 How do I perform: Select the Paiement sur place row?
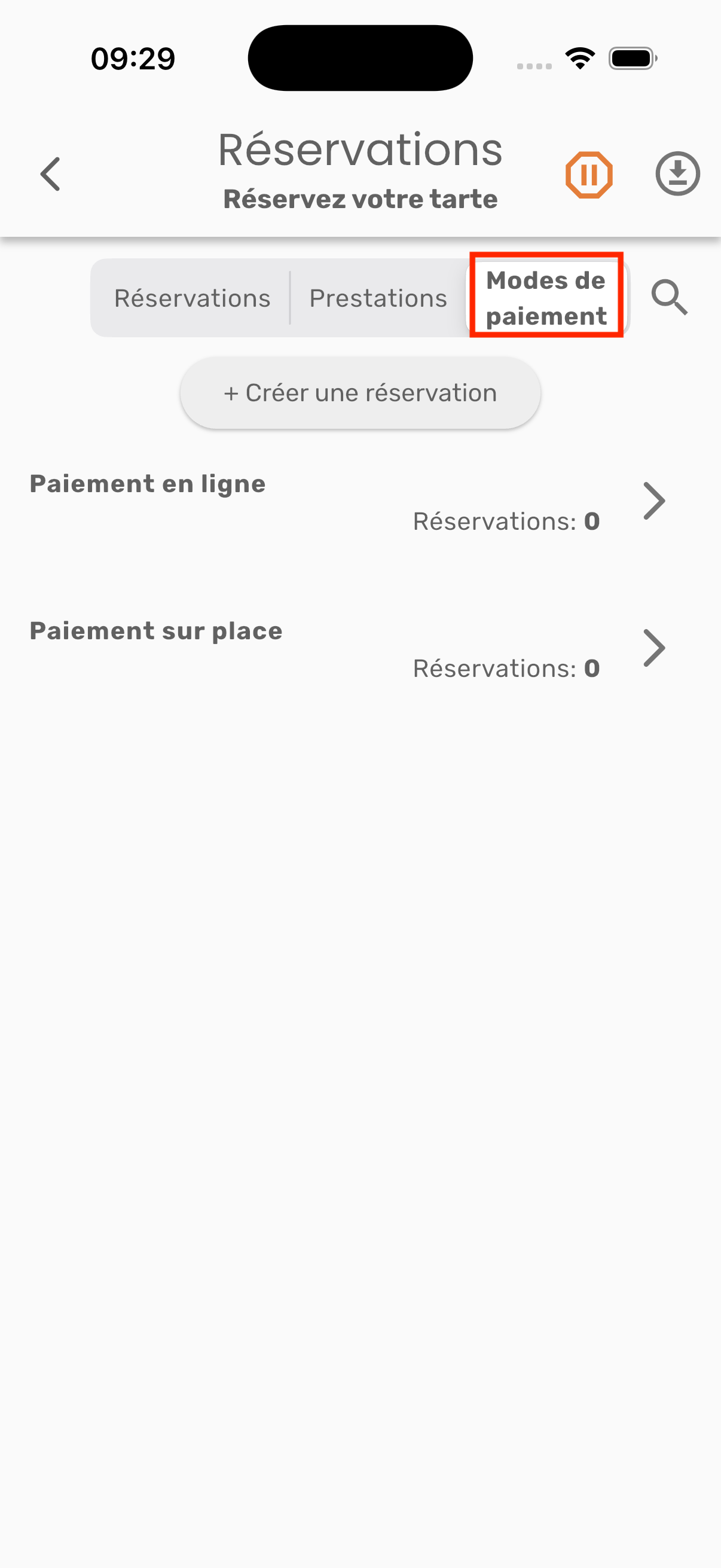click(156, 630)
